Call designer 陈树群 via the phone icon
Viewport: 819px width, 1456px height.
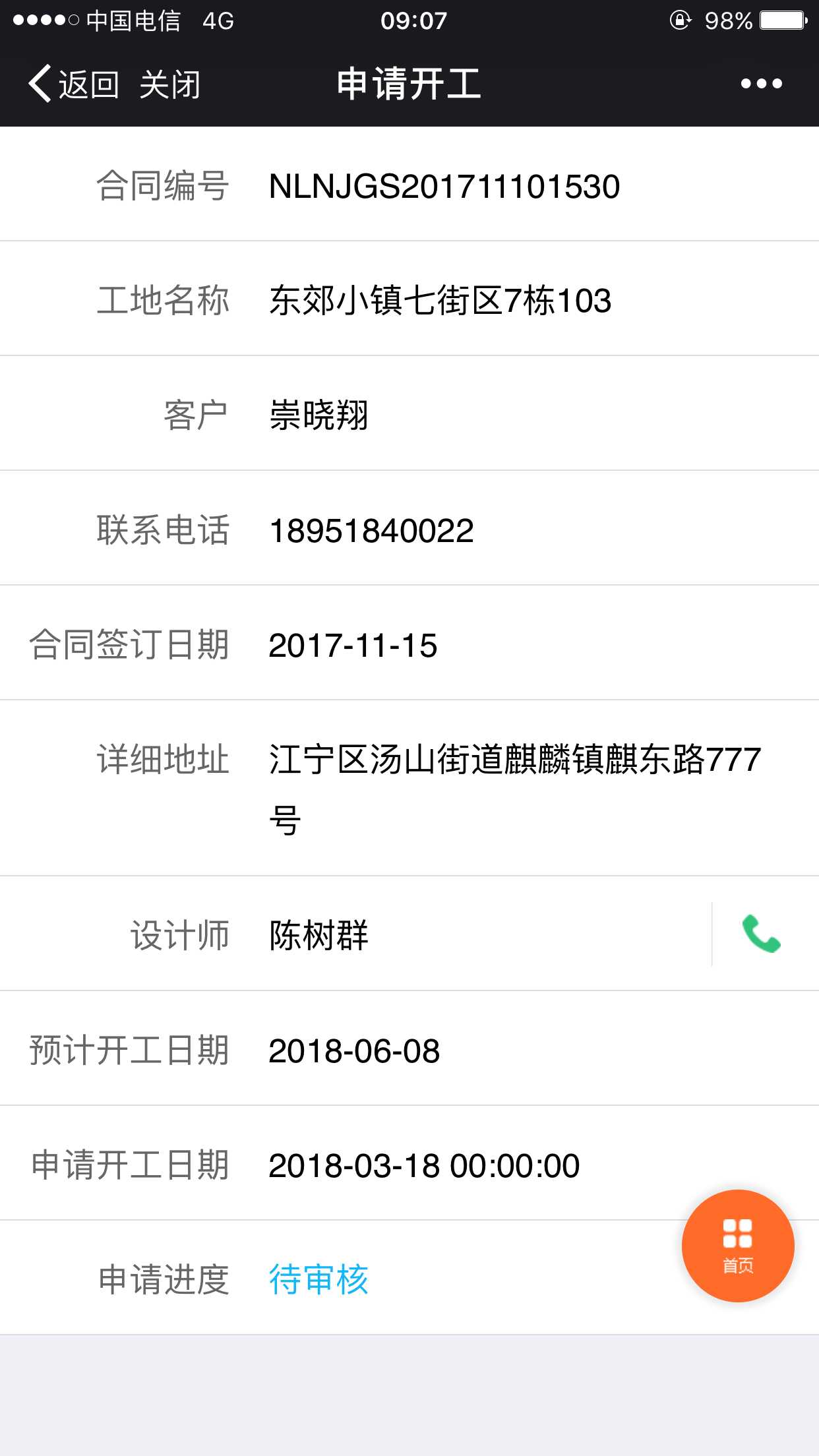[x=761, y=934]
